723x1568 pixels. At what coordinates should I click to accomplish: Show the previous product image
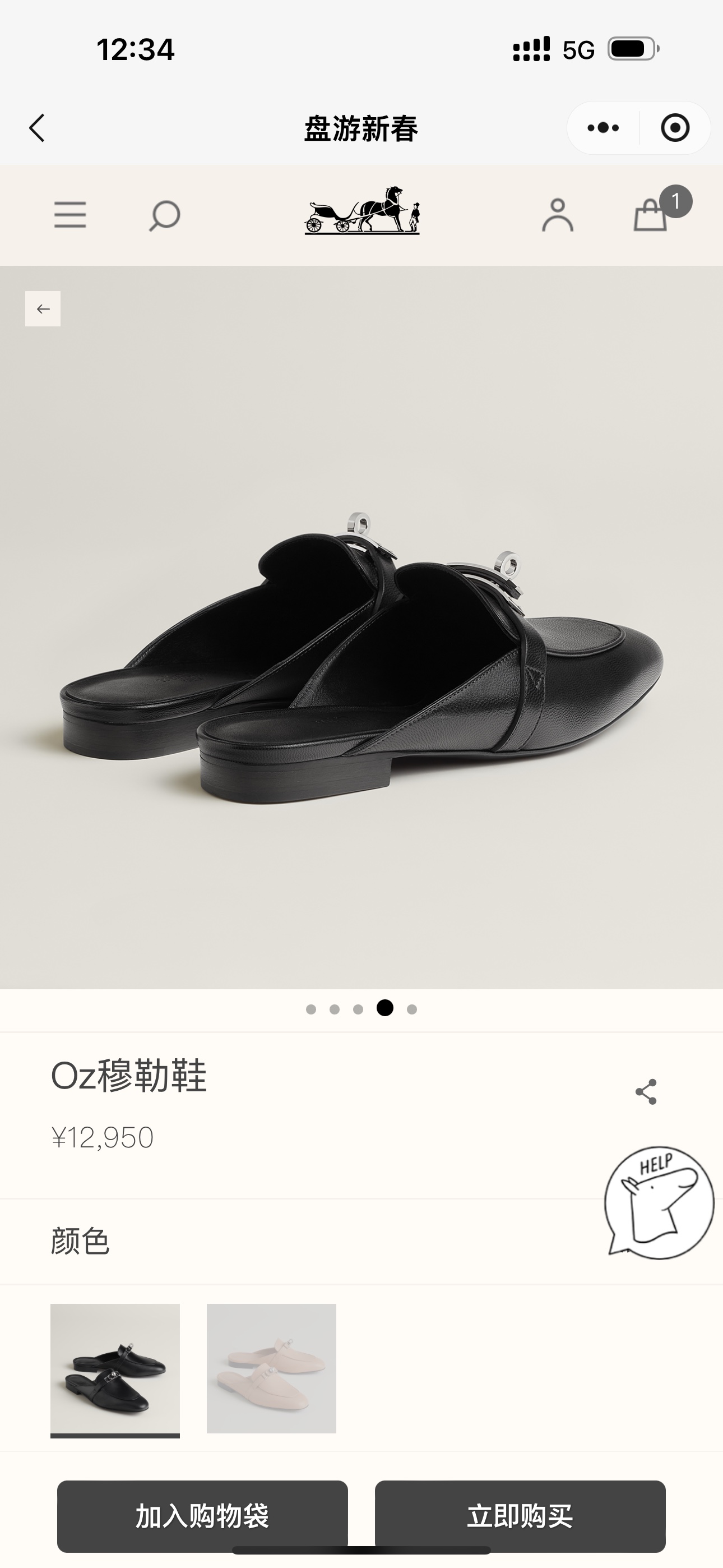click(x=43, y=308)
